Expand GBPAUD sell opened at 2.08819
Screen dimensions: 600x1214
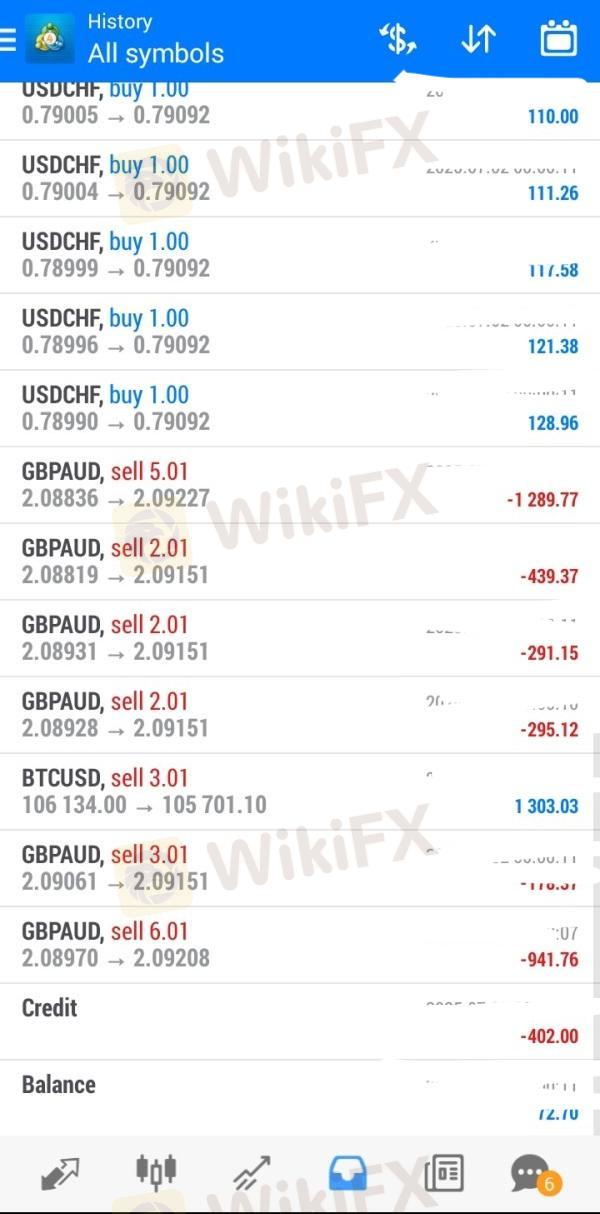click(300, 562)
